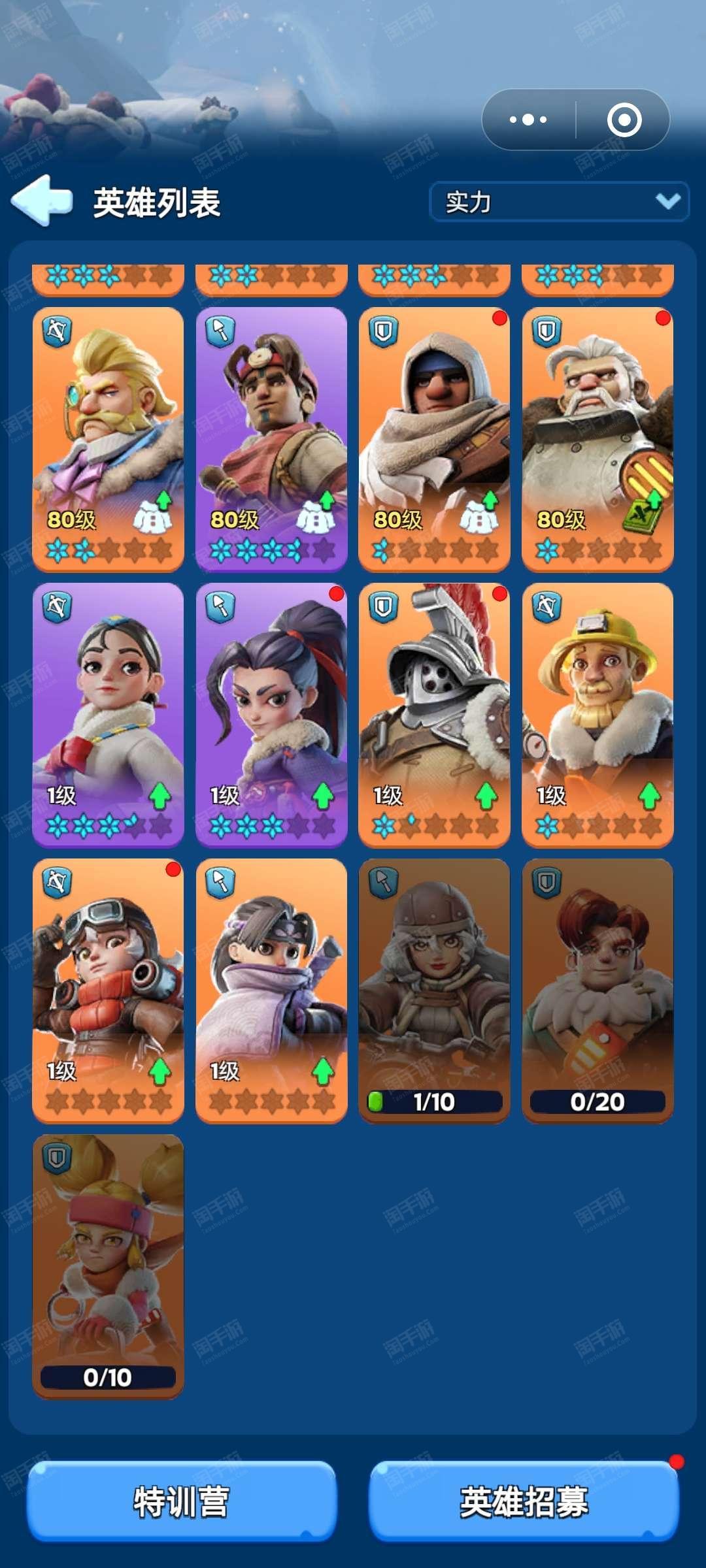Go back using the arrow beside 英雄列表
The height and width of the screenshot is (1568, 706).
(x=42, y=201)
